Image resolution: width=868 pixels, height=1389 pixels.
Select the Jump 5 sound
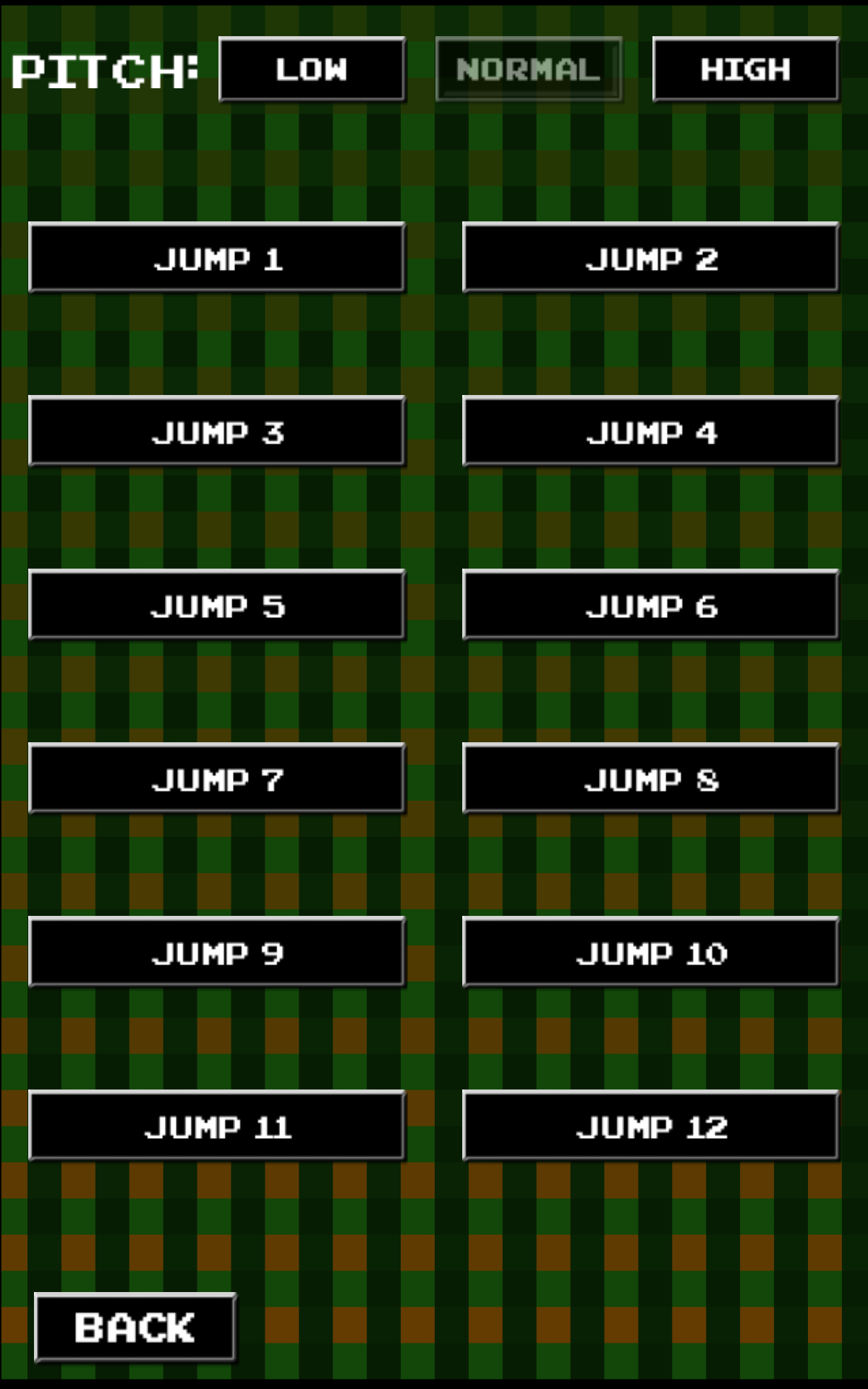tap(217, 606)
